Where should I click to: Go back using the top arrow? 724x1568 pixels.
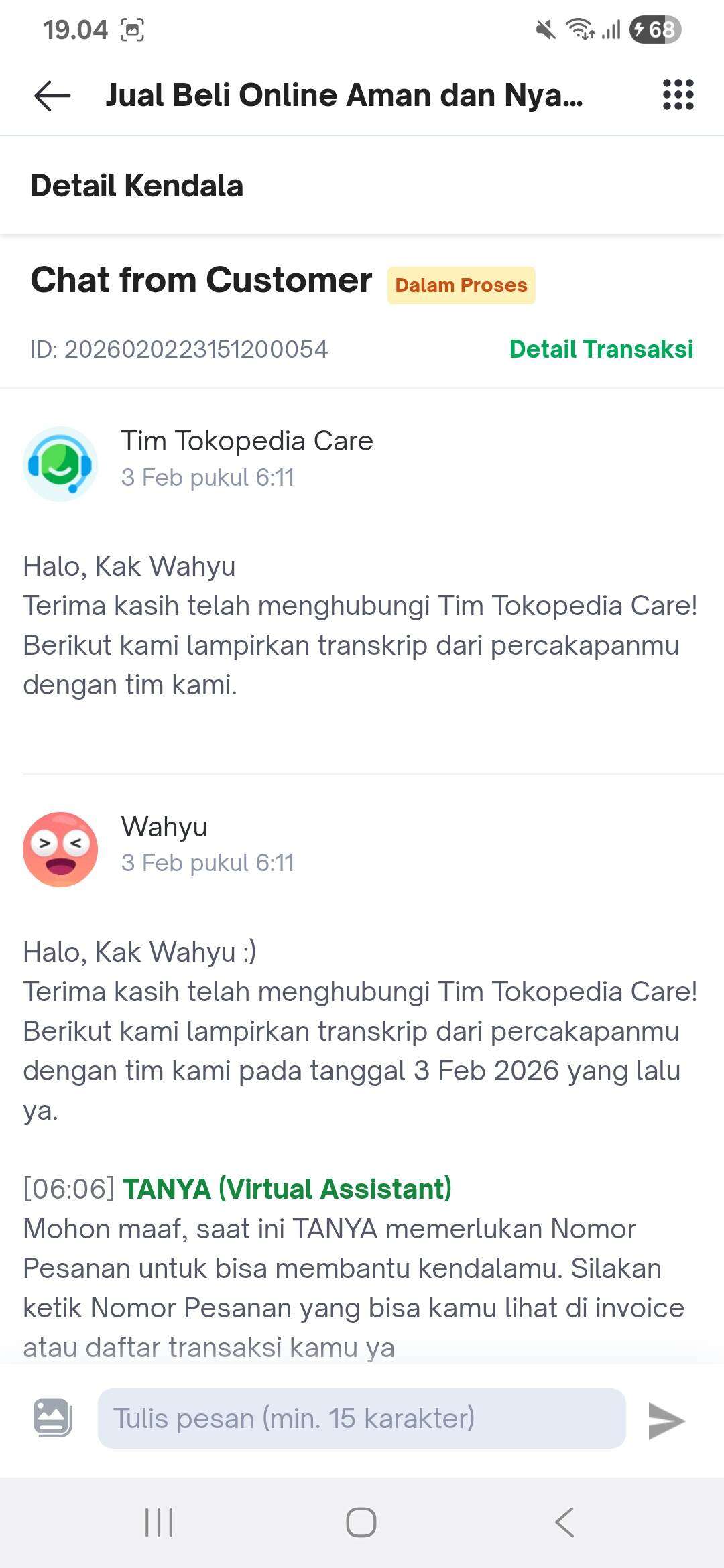52,95
